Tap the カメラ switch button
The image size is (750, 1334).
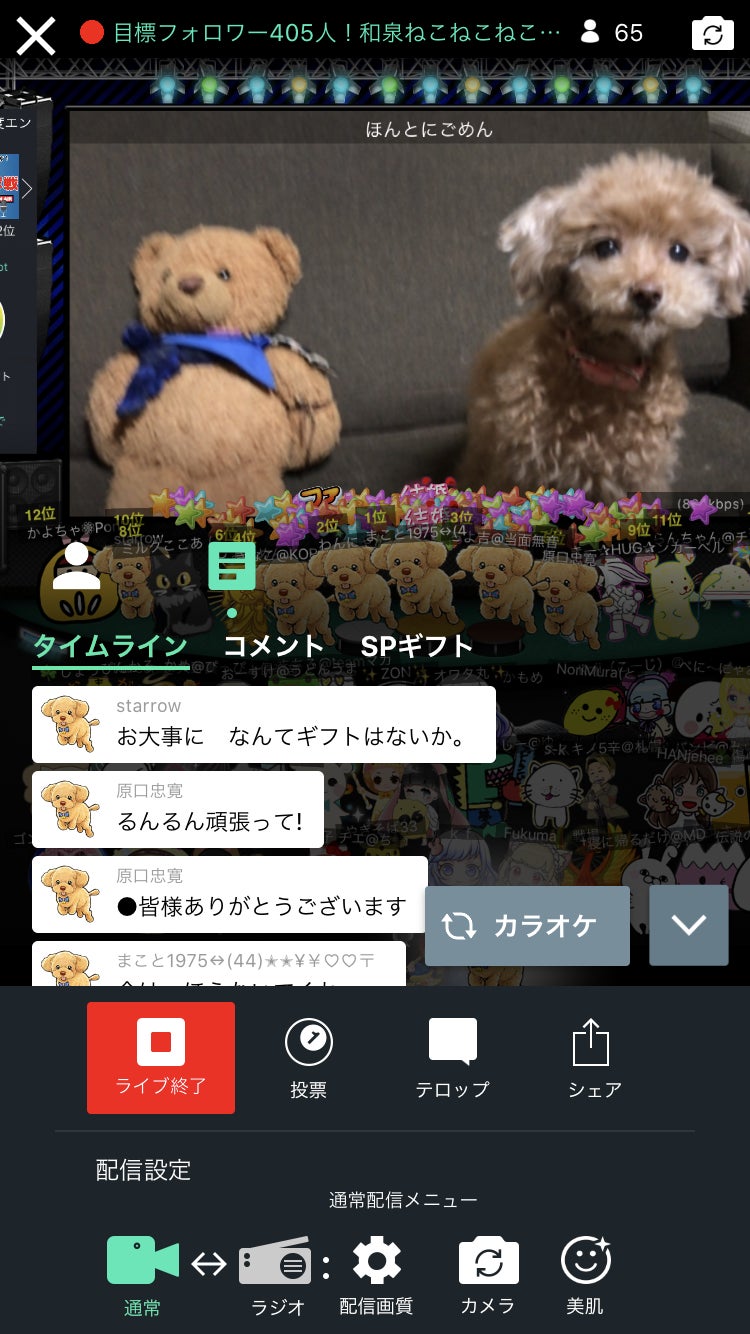point(488,1274)
